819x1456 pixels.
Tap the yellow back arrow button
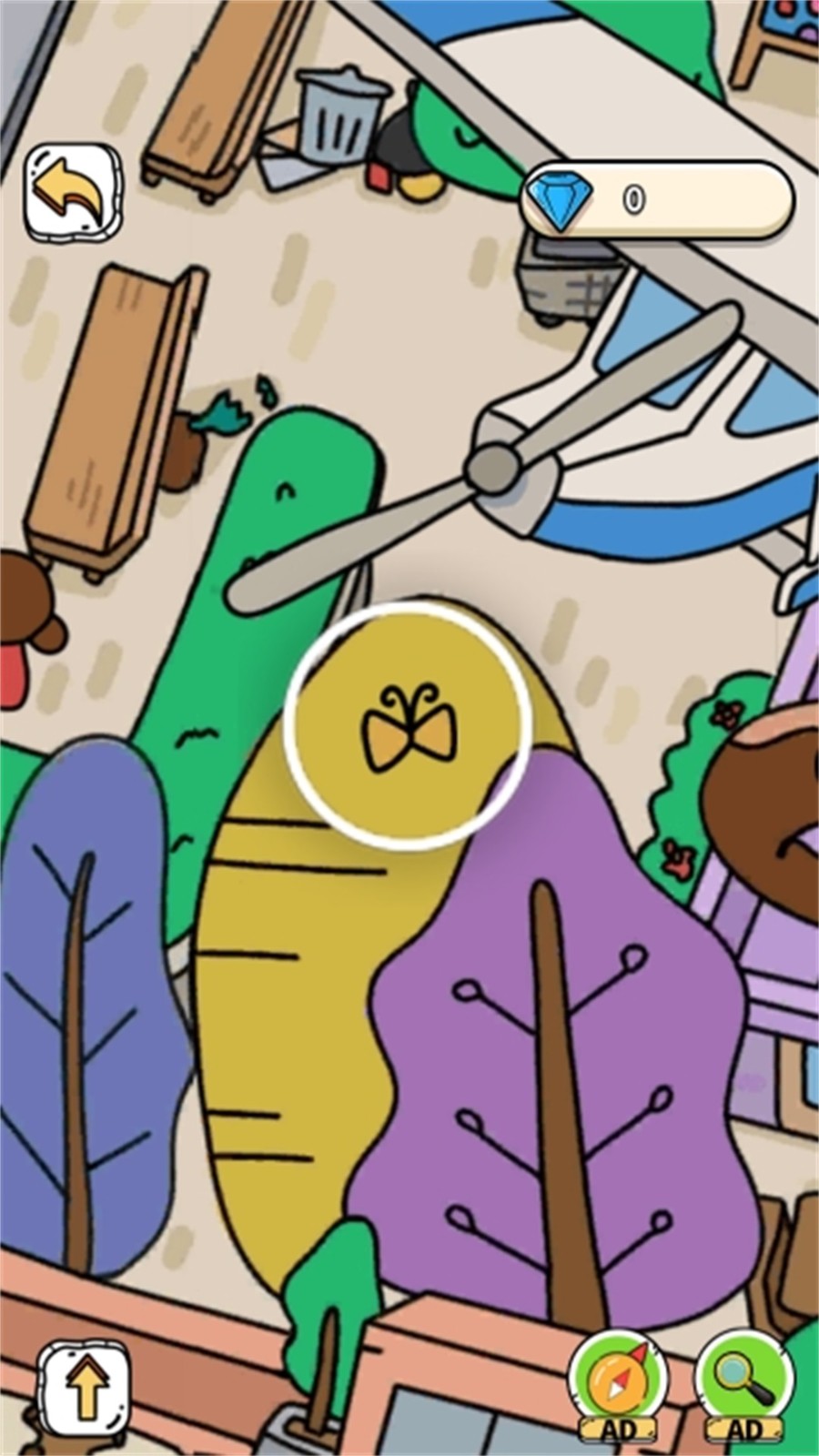pyautogui.click(x=72, y=193)
